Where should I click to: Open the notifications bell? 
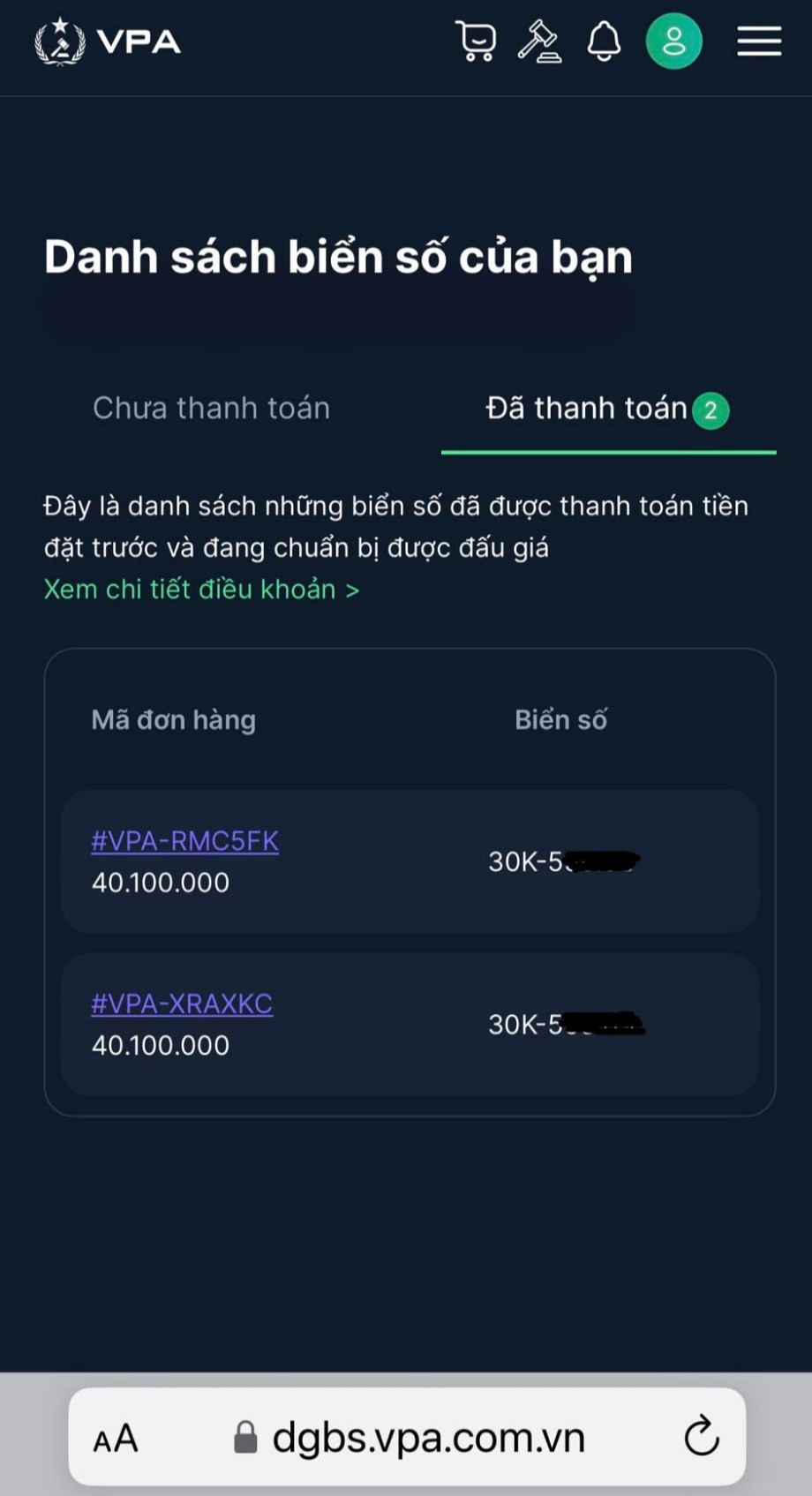tap(605, 41)
